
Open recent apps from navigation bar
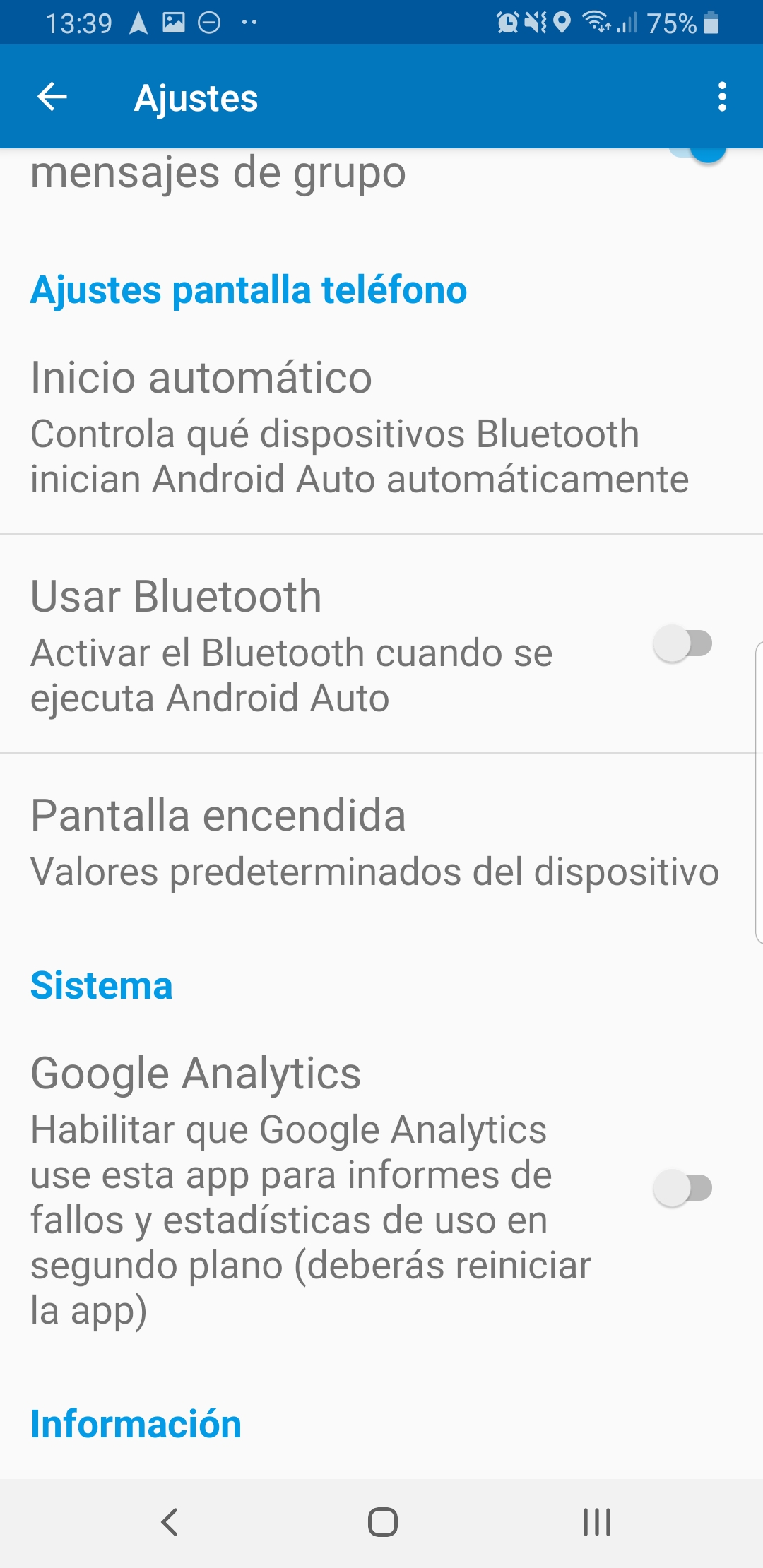tap(596, 1521)
